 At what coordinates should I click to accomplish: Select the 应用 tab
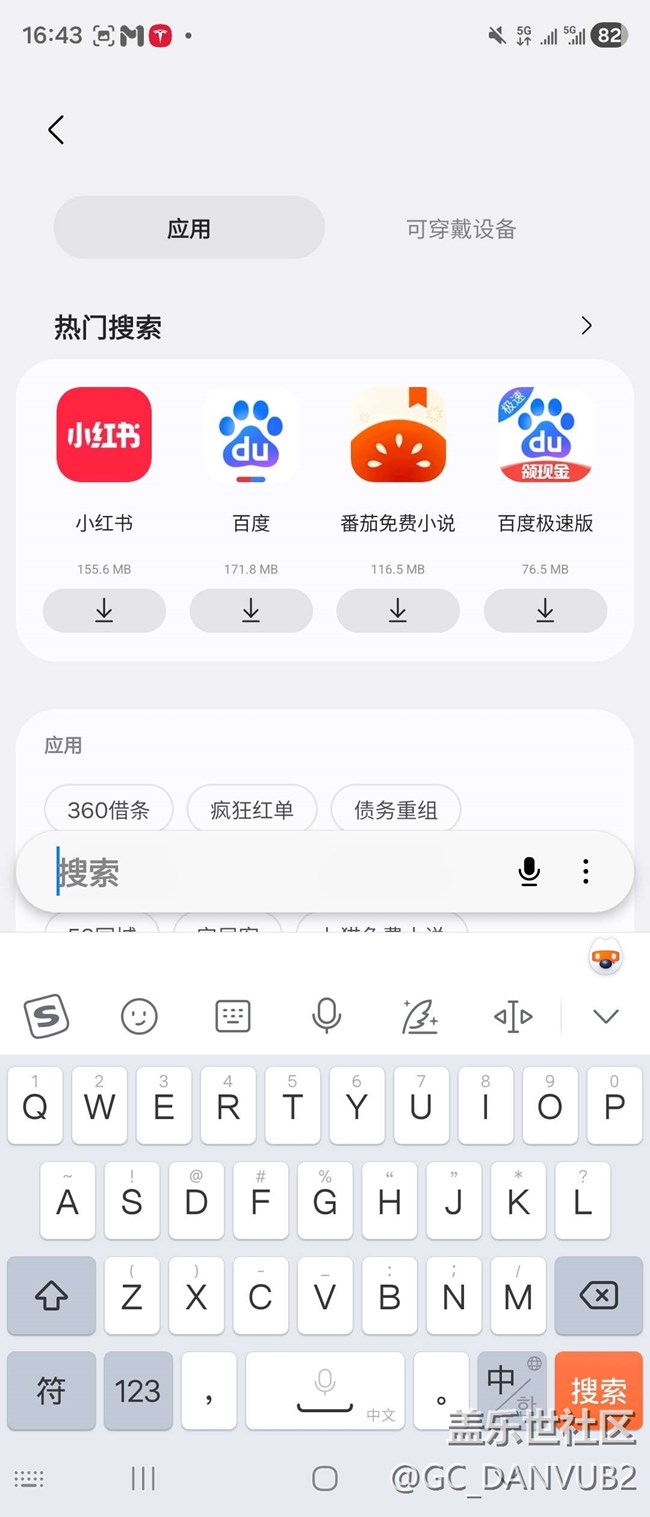189,229
